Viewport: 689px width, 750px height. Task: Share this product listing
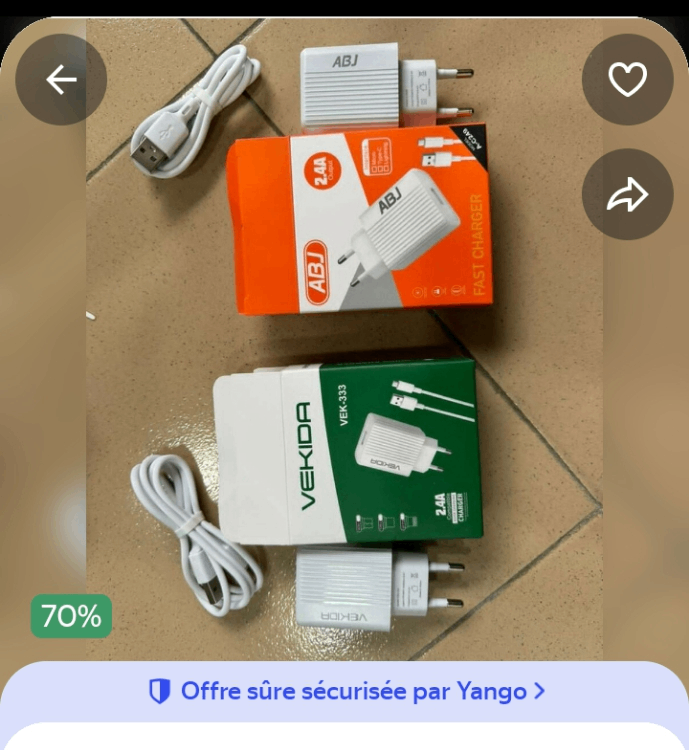628,195
